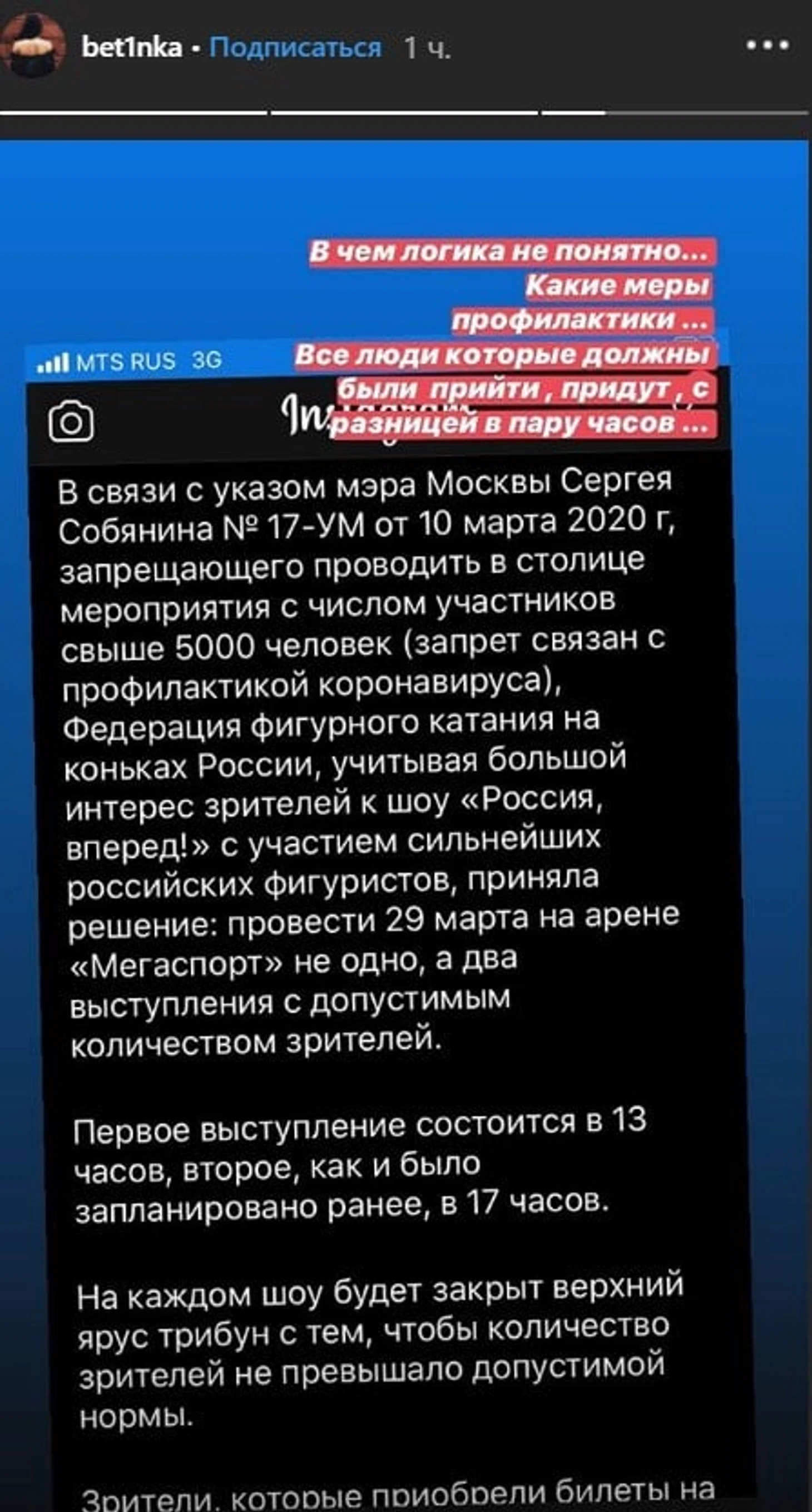
Task: Open the story overflow menu
Action: coord(767,45)
